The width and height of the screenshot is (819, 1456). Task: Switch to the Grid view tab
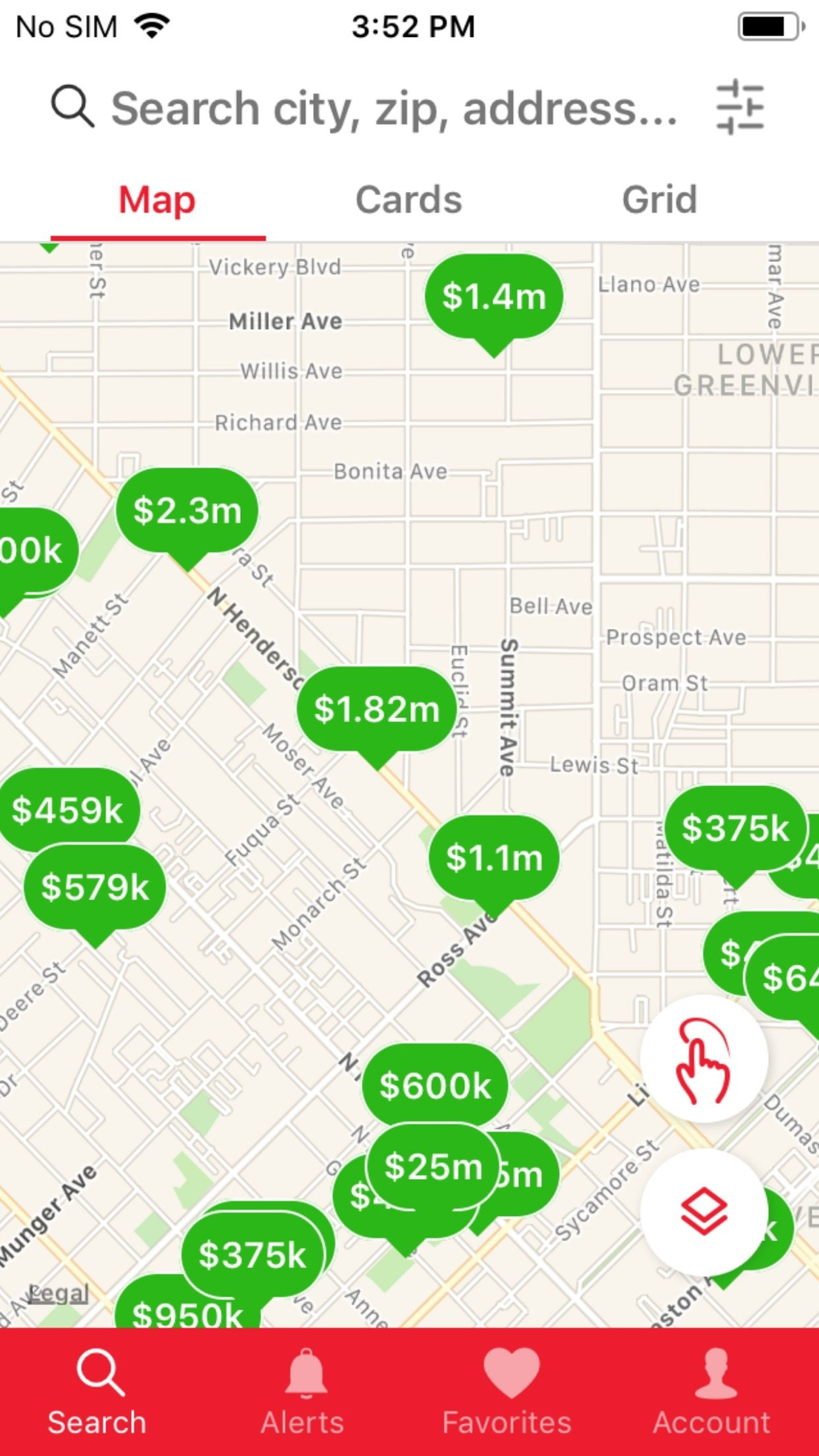pos(658,199)
